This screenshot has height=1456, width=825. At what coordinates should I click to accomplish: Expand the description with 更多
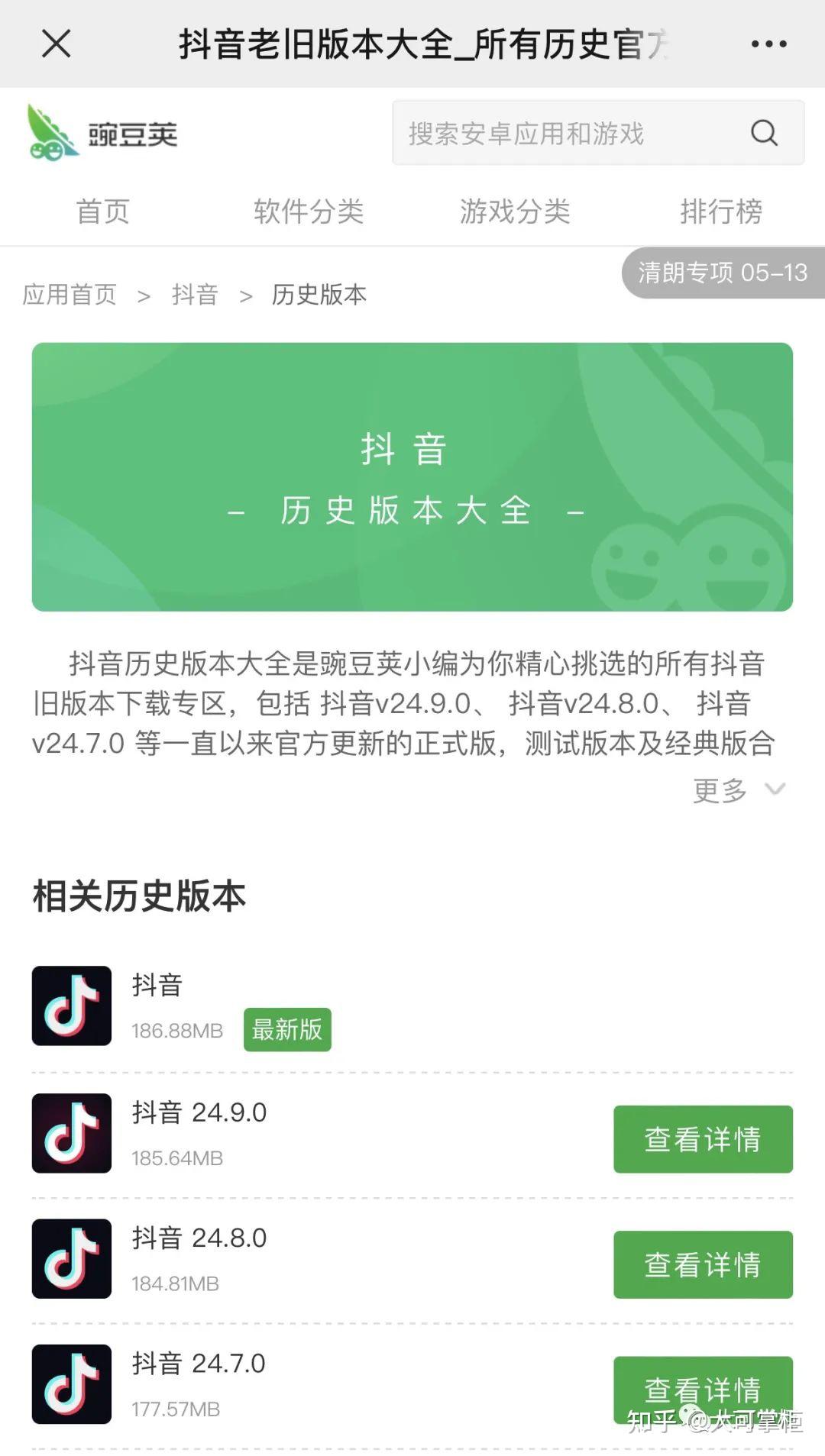click(x=737, y=790)
